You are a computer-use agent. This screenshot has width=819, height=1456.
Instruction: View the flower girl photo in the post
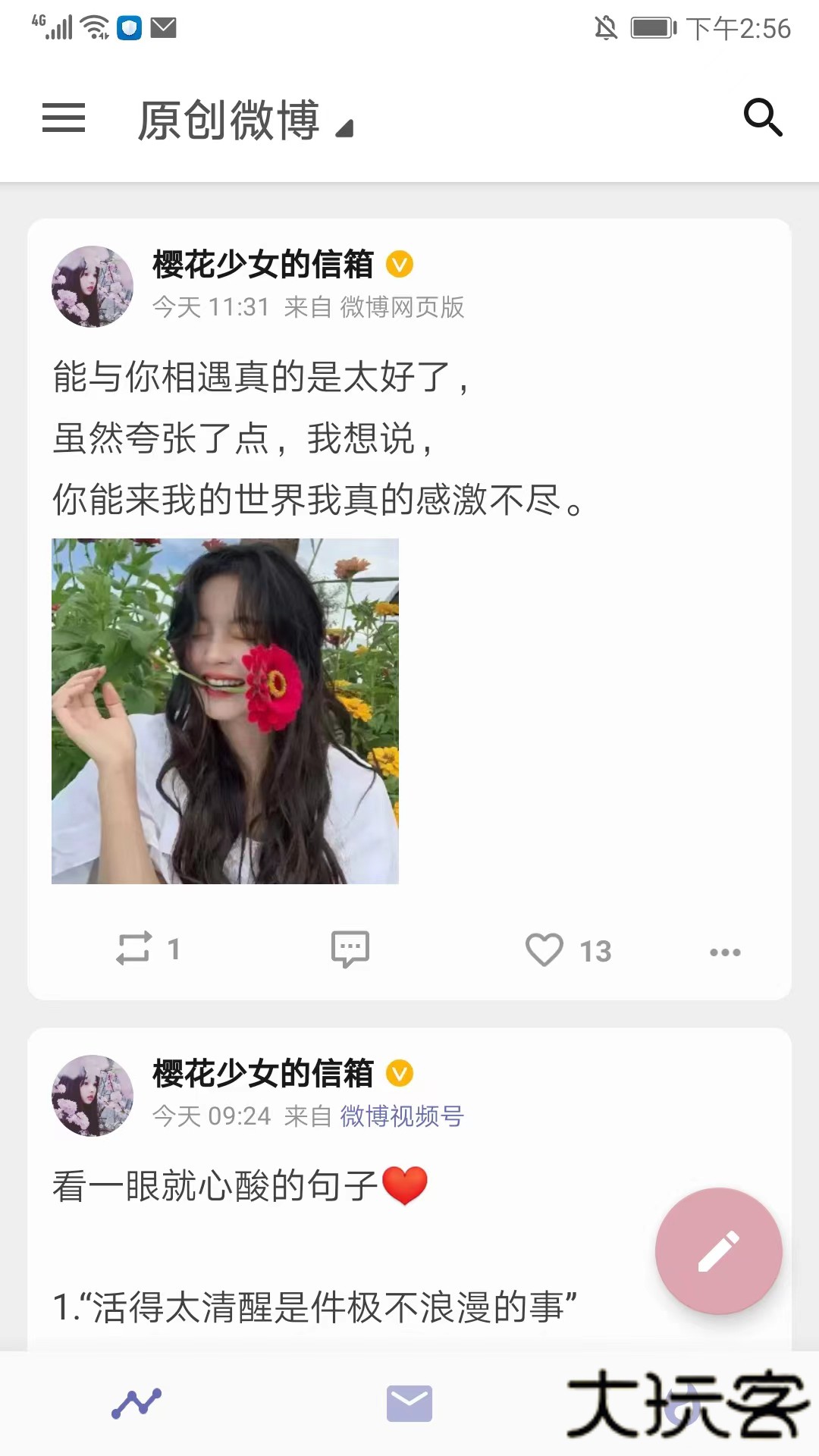[225, 711]
